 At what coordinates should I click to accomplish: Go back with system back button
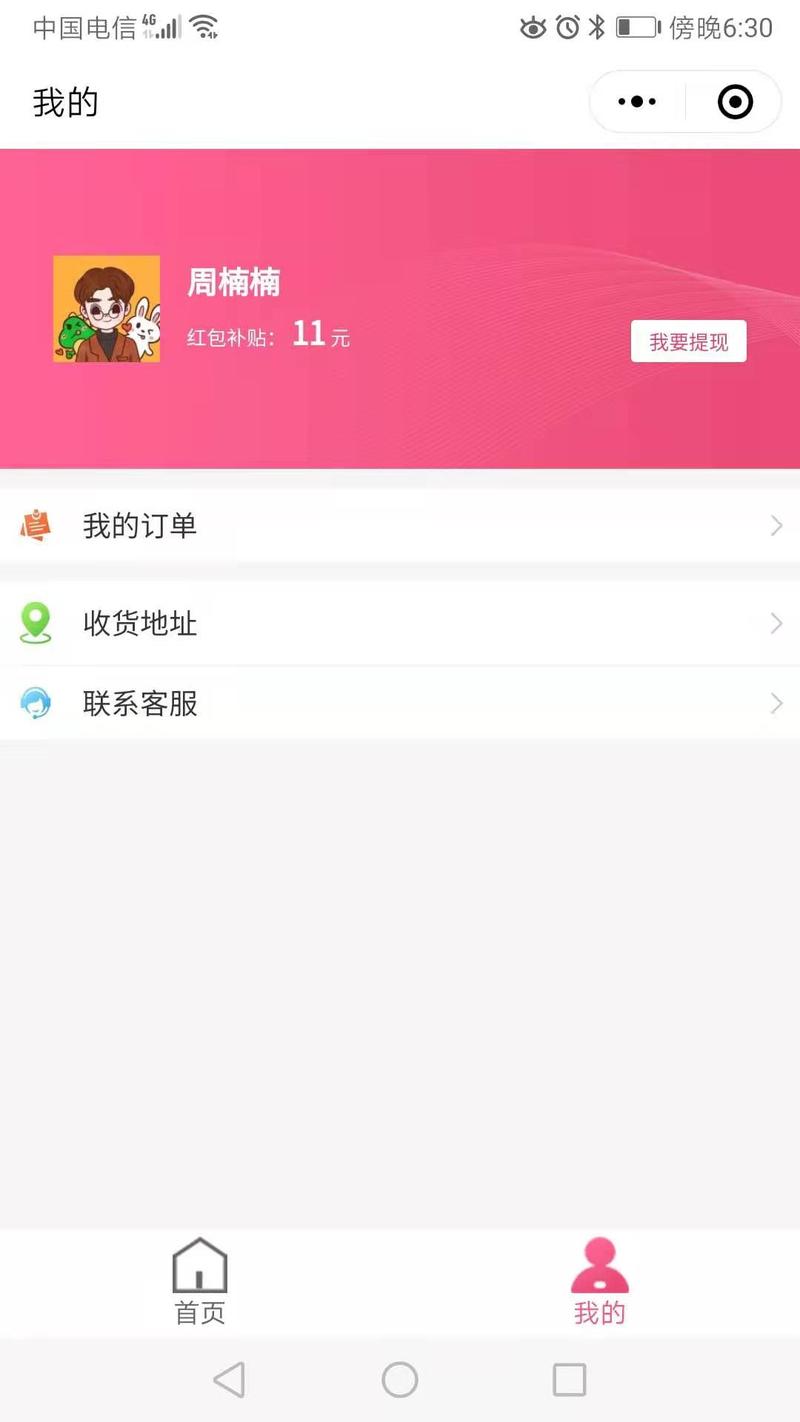pos(229,1380)
